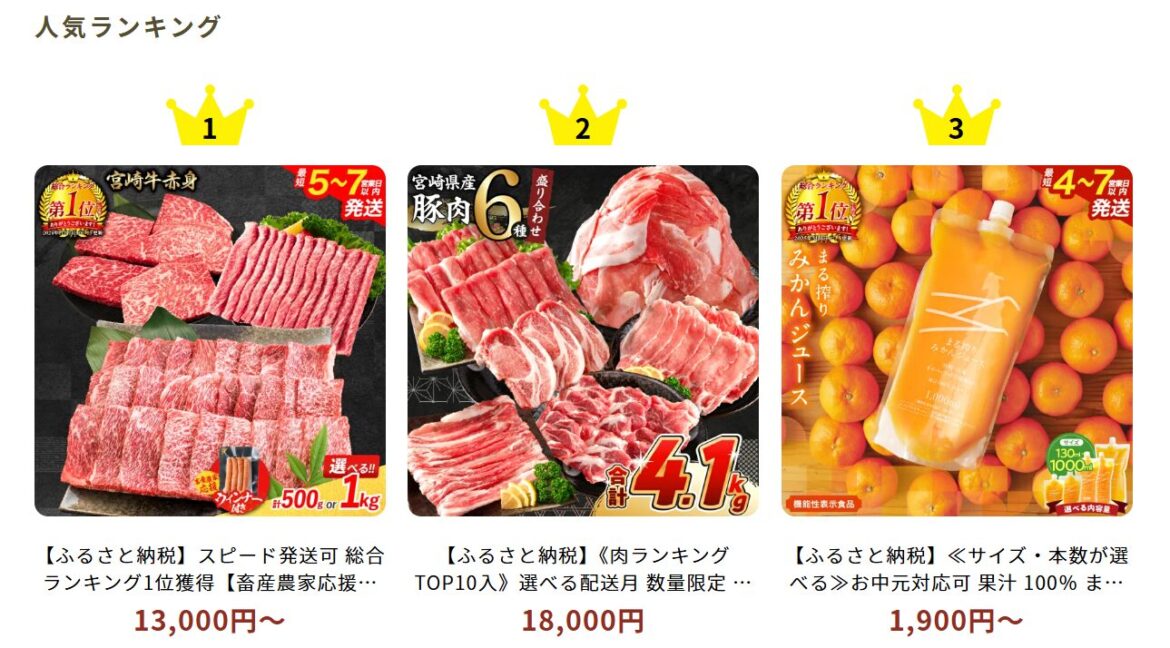Open the 1,900円 果汁100% juice title link
Screen dimensions: 1170x648
(956, 568)
